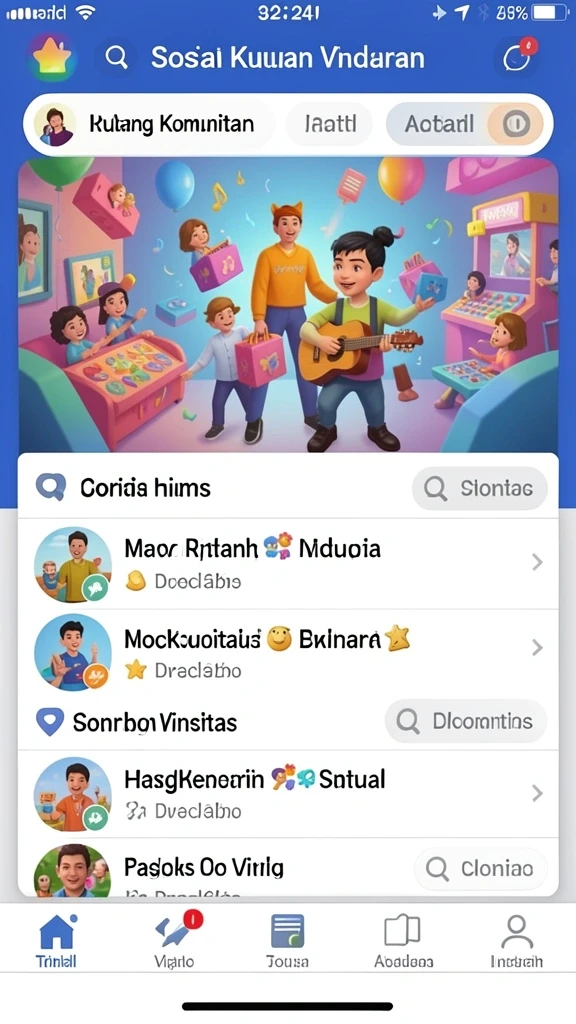Open the Pasoks Oo Vinrig row
Screen dimensions: 576x1024
coord(216,868)
